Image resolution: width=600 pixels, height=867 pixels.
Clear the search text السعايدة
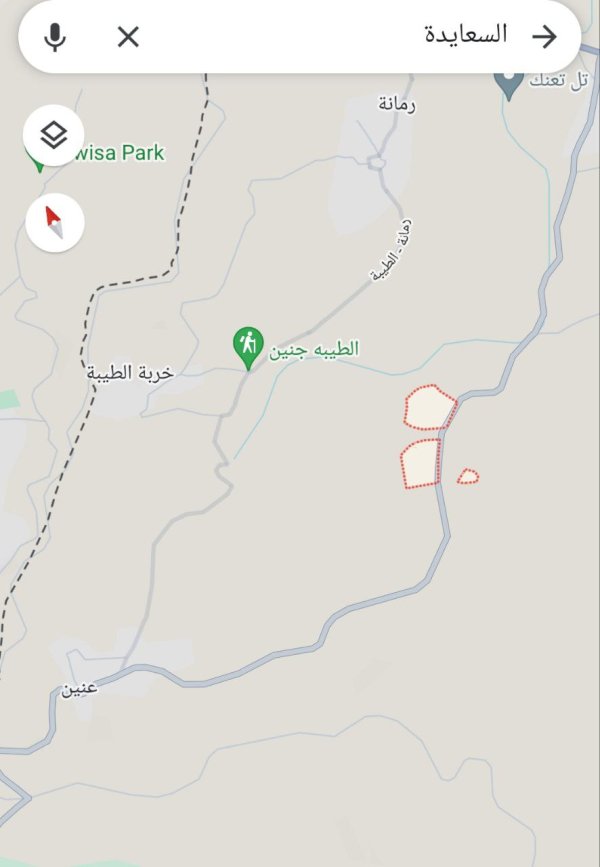pyautogui.click(x=128, y=37)
